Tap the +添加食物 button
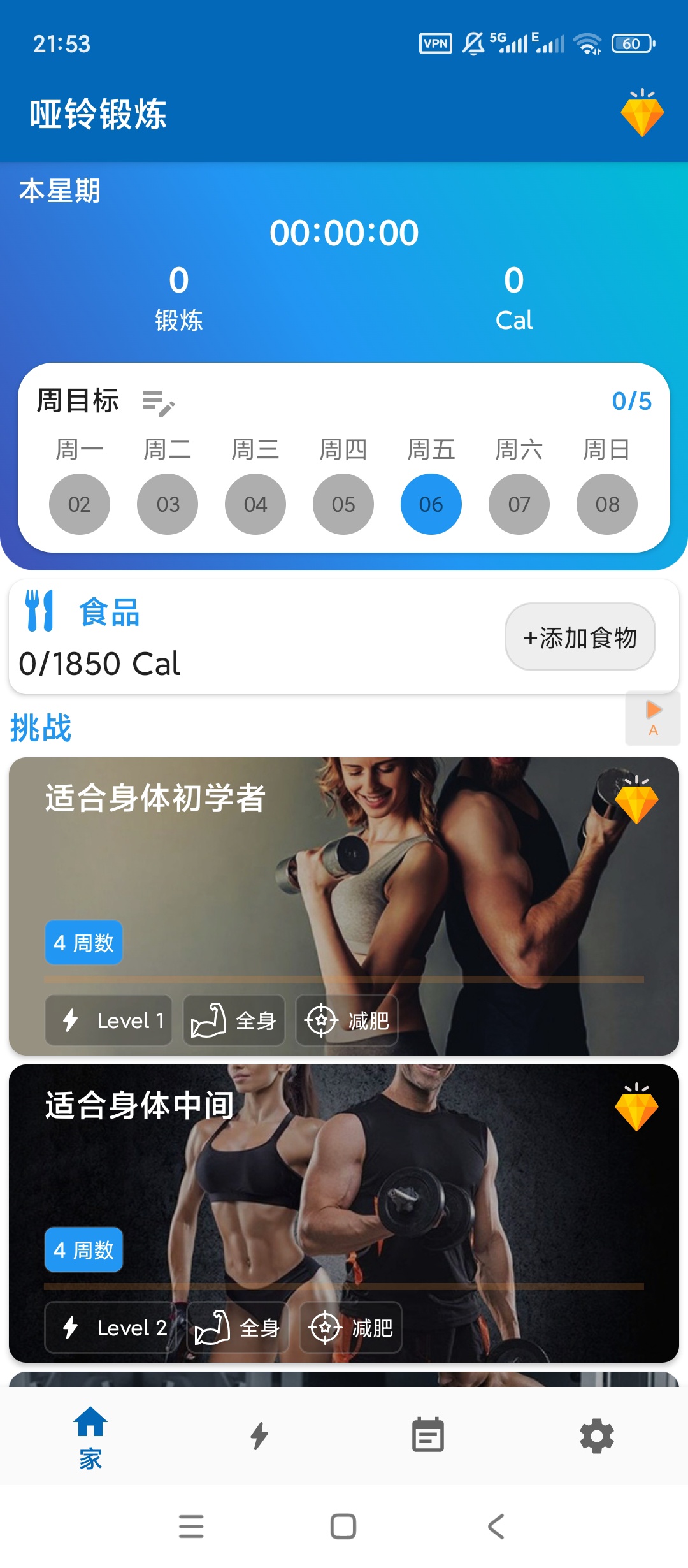The image size is (688, 1568). [x=579, y=637]
